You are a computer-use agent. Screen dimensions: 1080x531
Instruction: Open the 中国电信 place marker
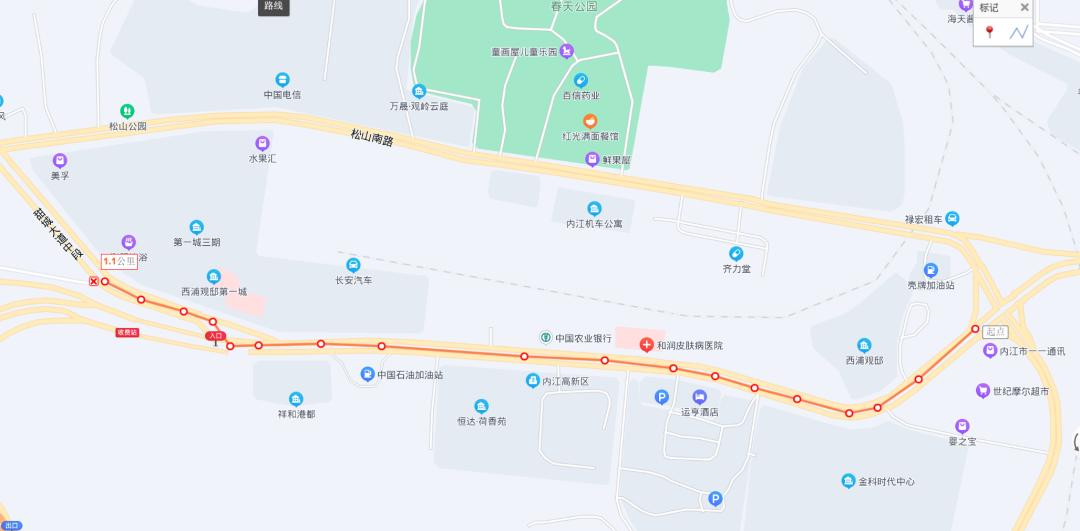[282, 79]
